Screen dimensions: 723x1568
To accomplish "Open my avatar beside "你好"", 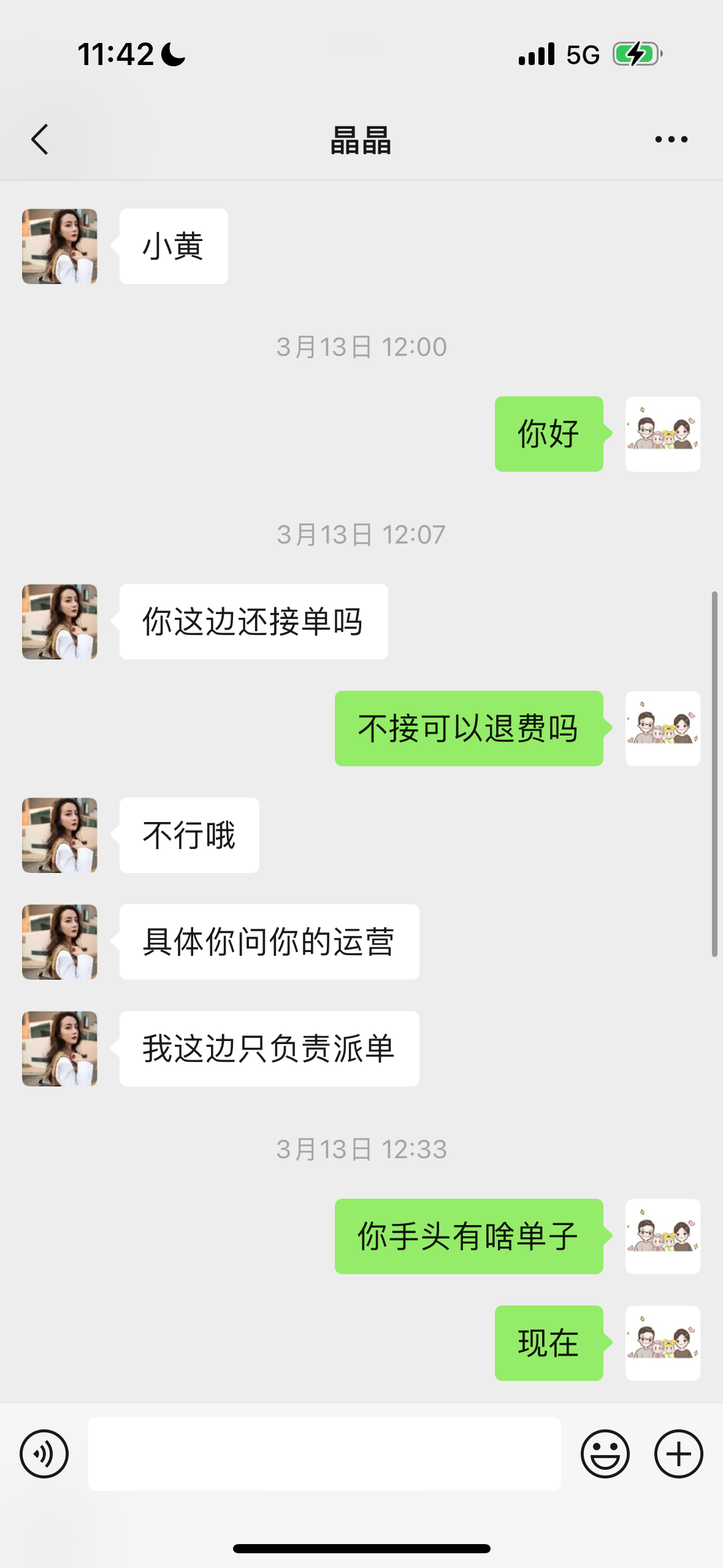I will (x=662, y=434).
